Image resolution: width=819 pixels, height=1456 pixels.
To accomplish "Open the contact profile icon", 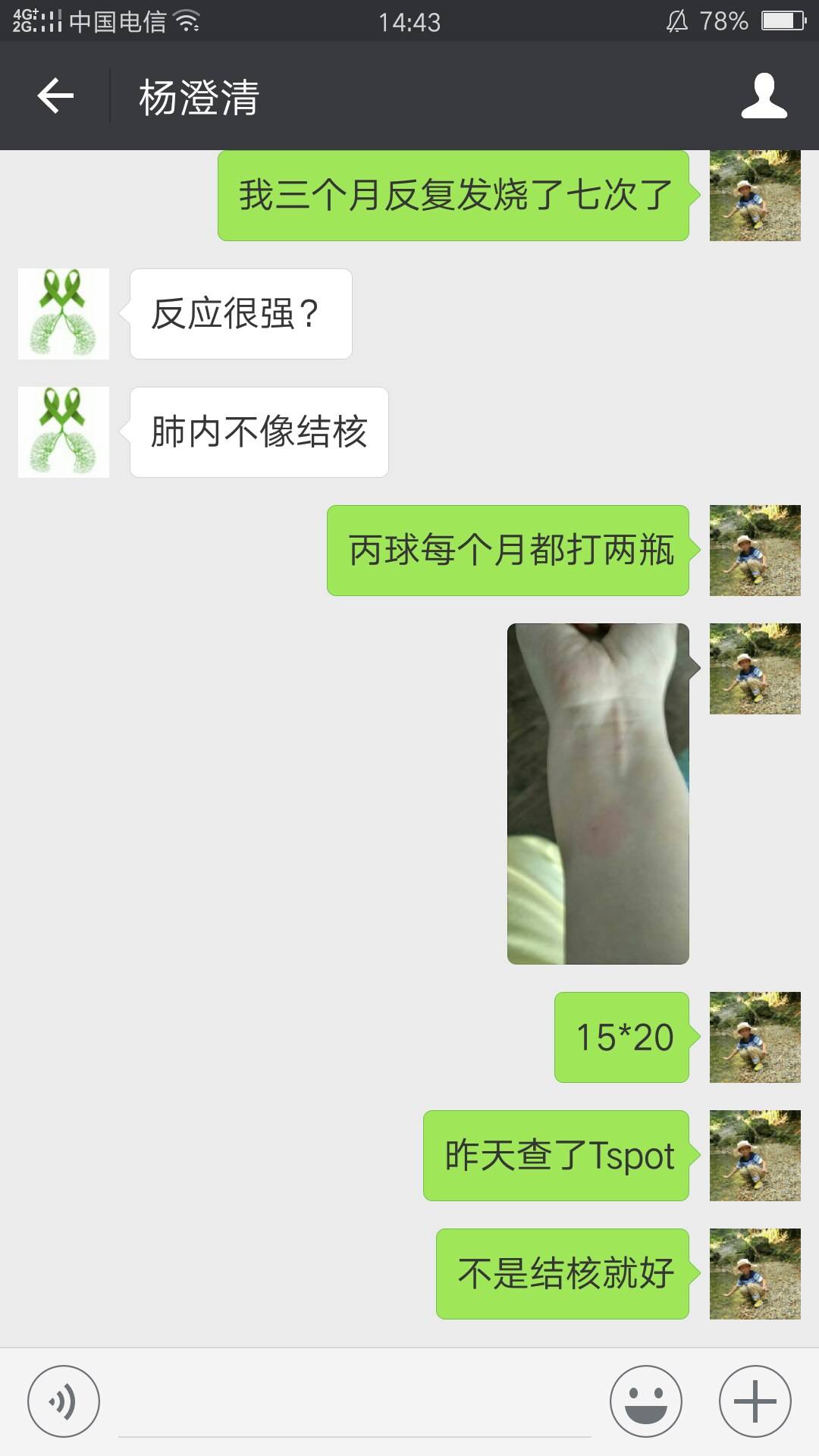I will point(764,96).
